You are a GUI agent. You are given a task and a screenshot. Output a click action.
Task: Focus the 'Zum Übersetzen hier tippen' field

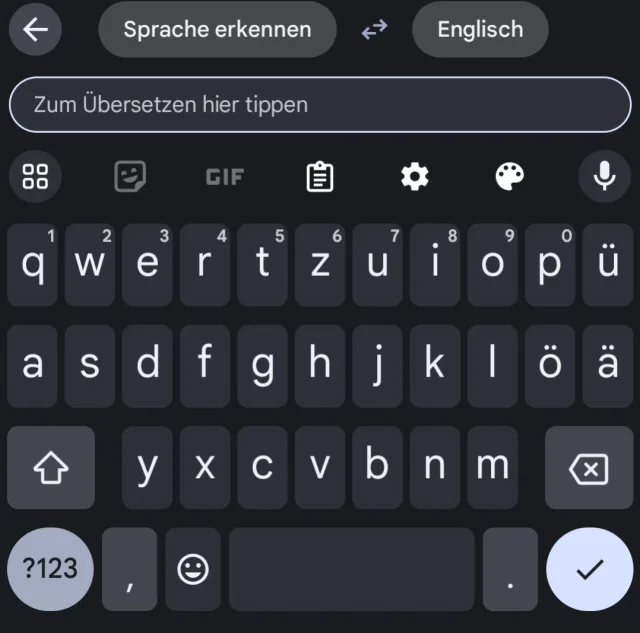tap(320, 104)
